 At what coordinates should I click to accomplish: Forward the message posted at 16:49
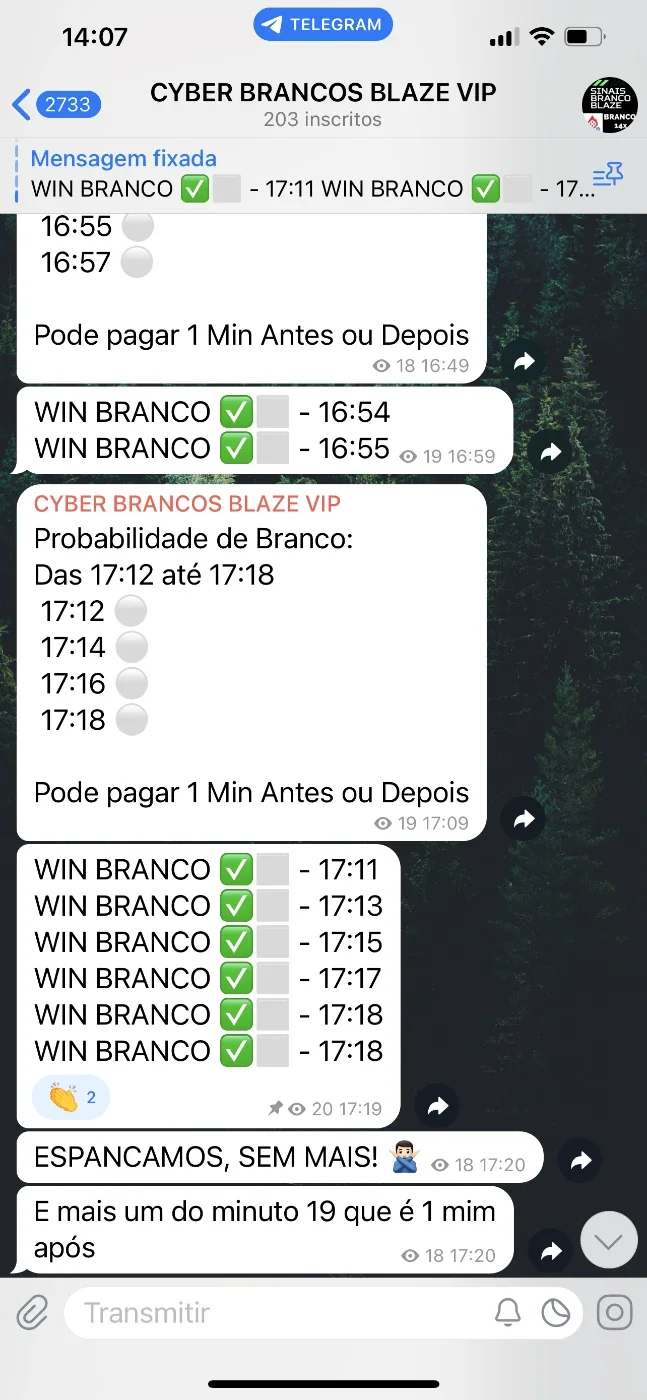click(x=524, y=362)
